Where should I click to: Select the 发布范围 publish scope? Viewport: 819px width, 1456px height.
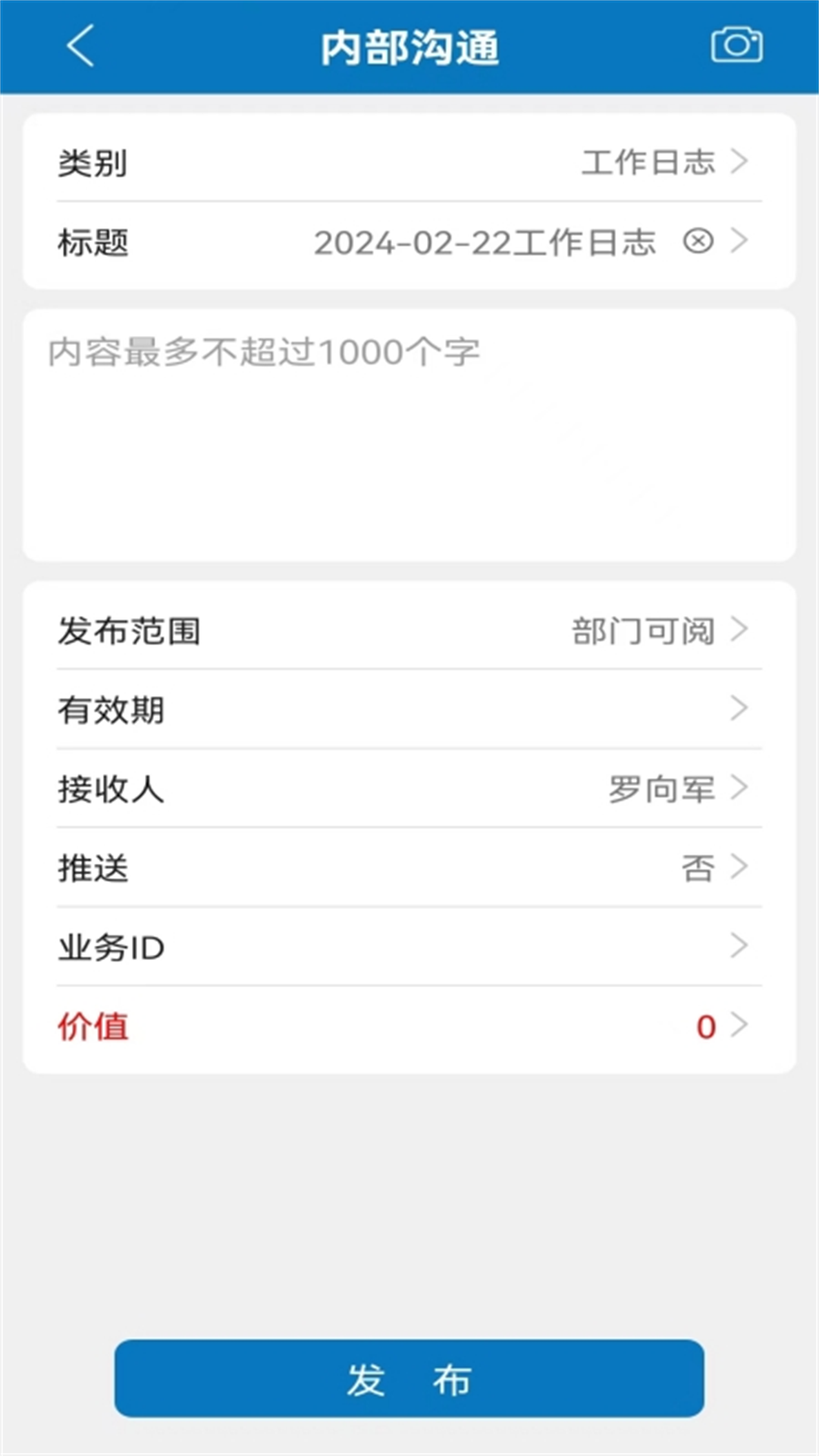tap(409, 630)
